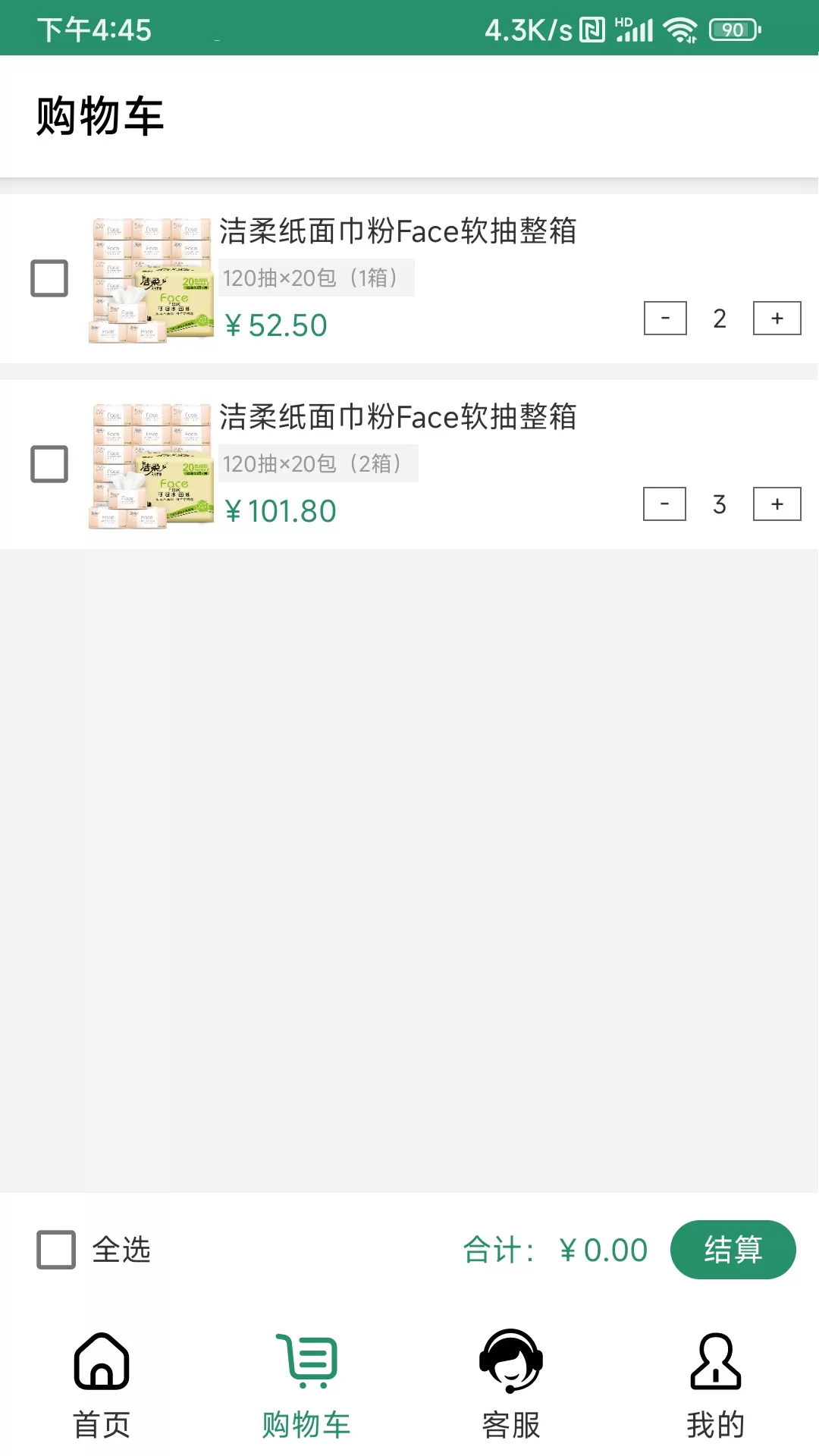Decrease quantity of the ¥101.80 item
The height and width of the screenshot is (1456, 819).
(x=664, y=504)
